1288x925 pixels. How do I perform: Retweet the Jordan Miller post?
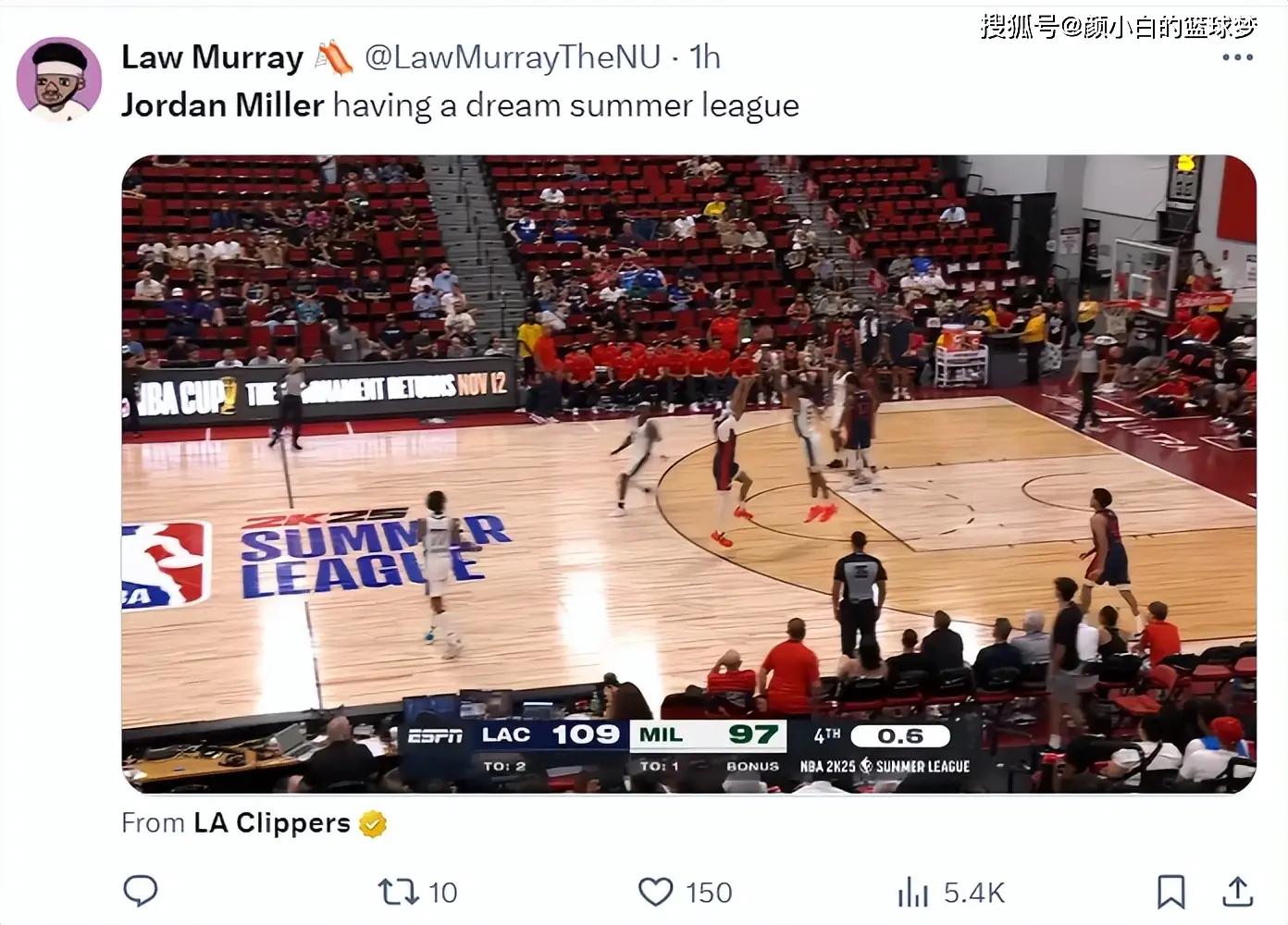pyautogui.click(x=400, y=892)
